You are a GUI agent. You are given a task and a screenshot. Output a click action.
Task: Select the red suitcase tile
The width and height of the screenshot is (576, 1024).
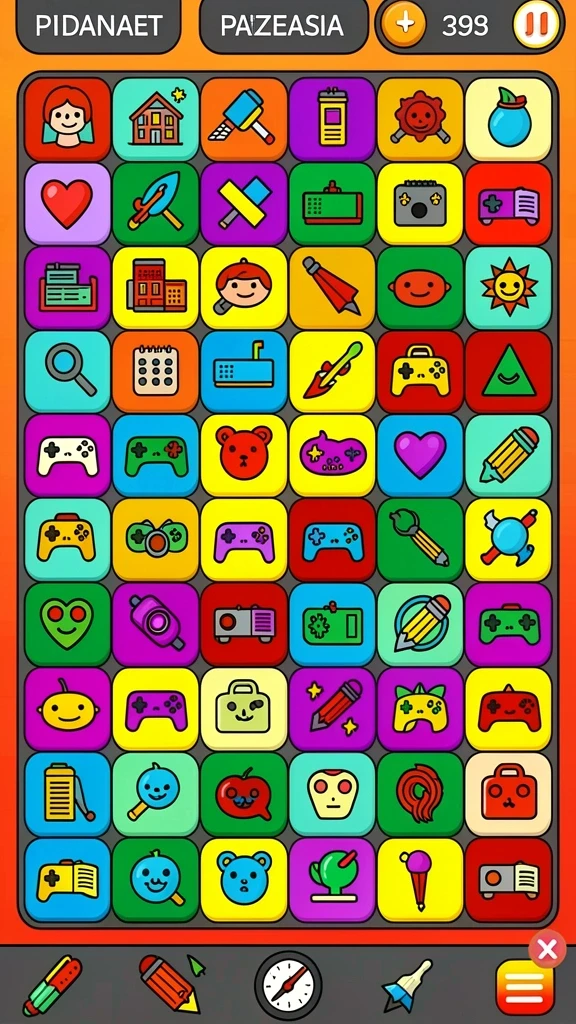tap(508, 794)
